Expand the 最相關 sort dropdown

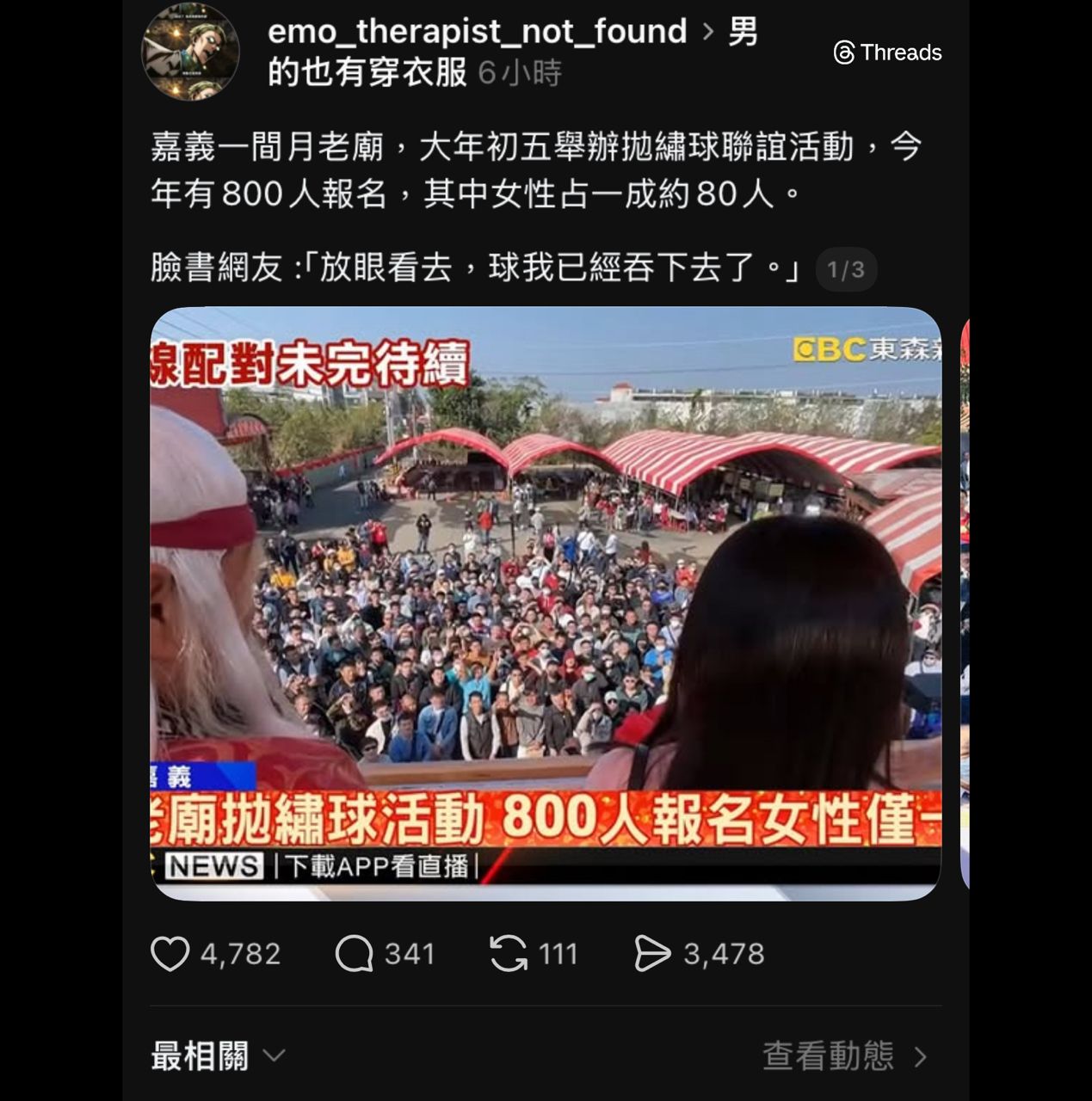click(x=217, y=1055)
